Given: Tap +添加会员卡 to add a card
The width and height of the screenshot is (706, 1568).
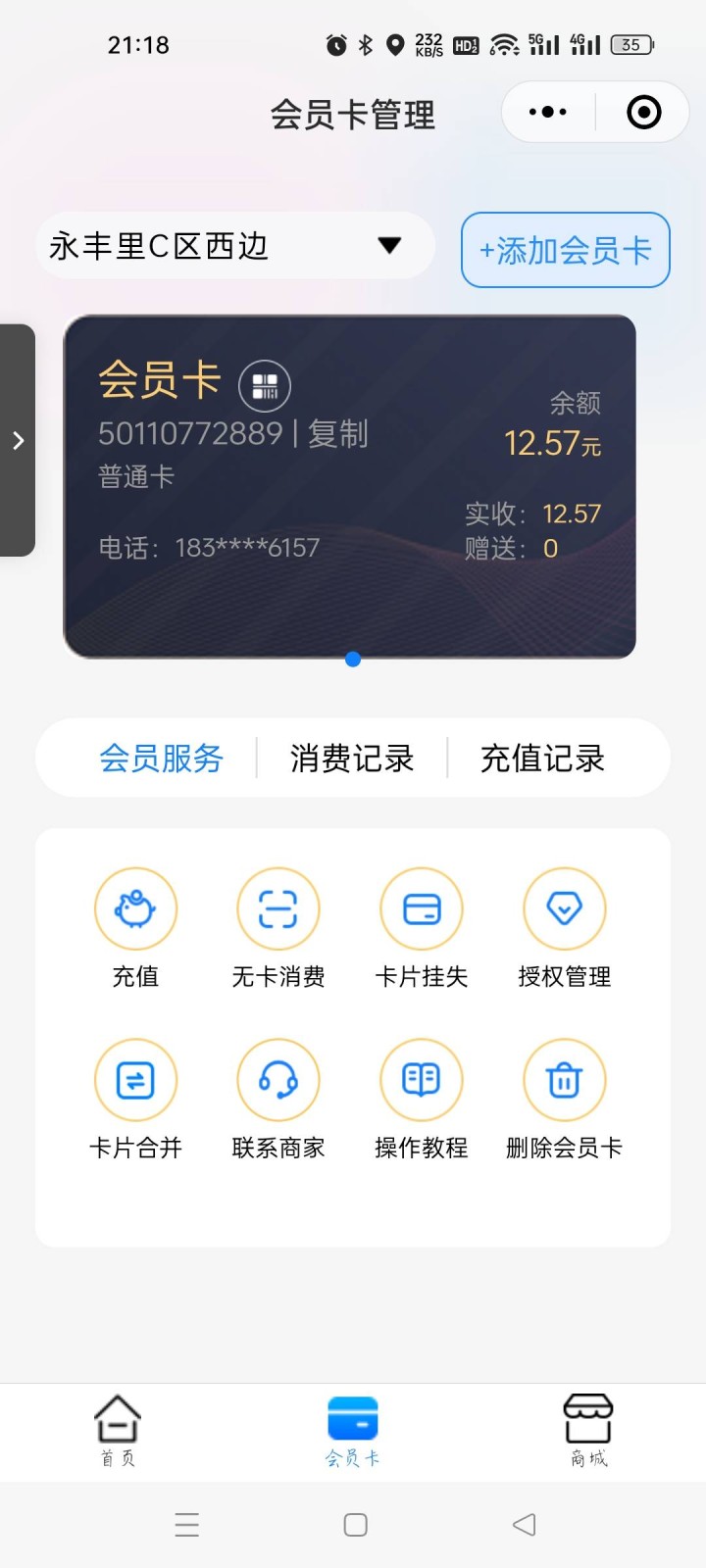Looking at the screenshot, I should (566, 250).
